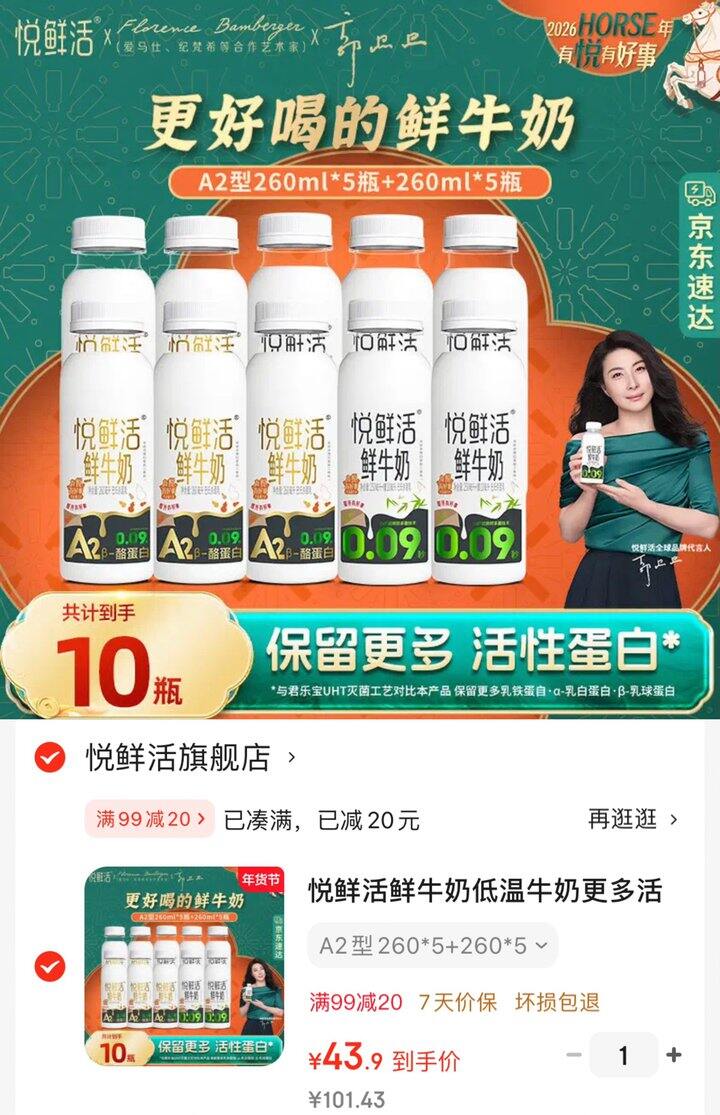Open the 满99减20 promotion details

(149, 820)
